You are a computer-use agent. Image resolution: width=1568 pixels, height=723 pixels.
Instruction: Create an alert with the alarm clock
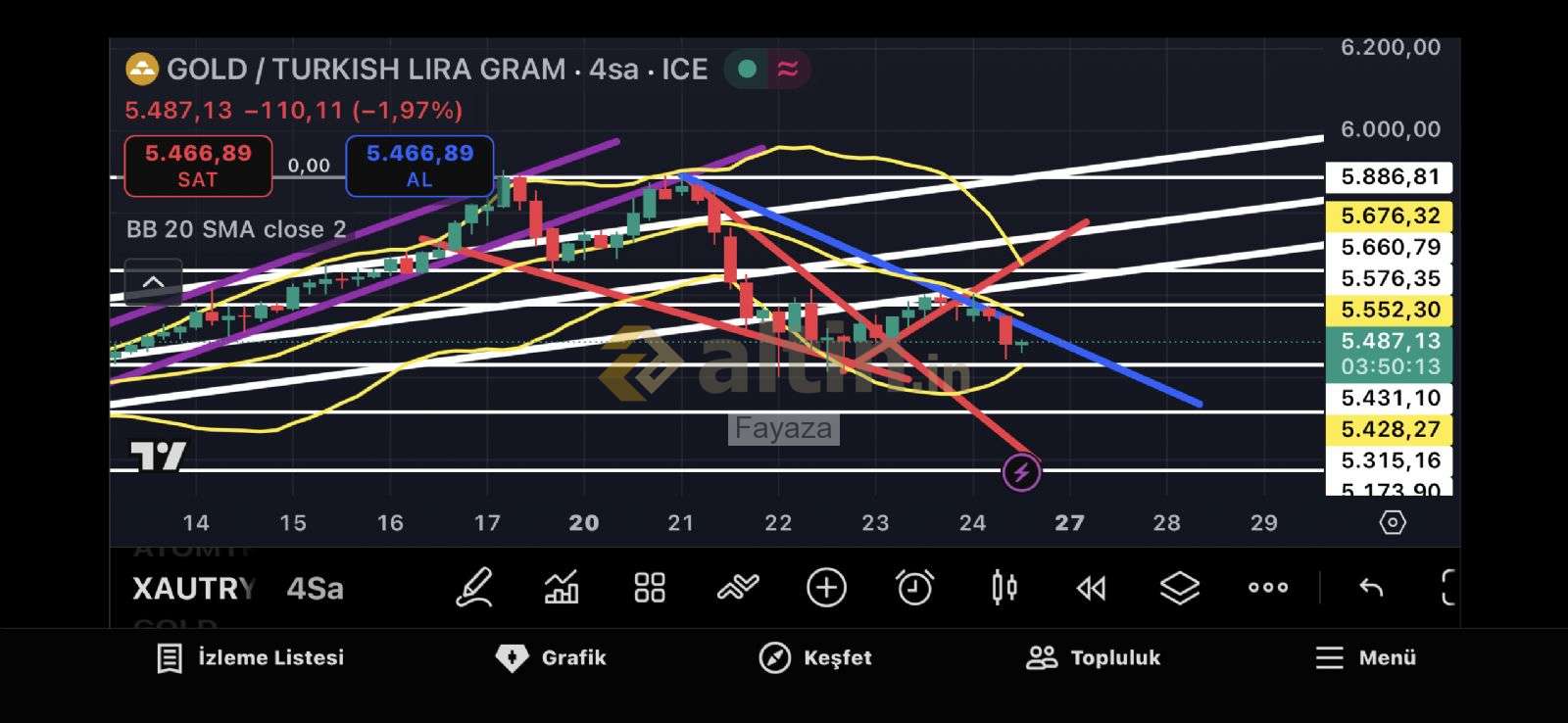click(x=914, y=588)
